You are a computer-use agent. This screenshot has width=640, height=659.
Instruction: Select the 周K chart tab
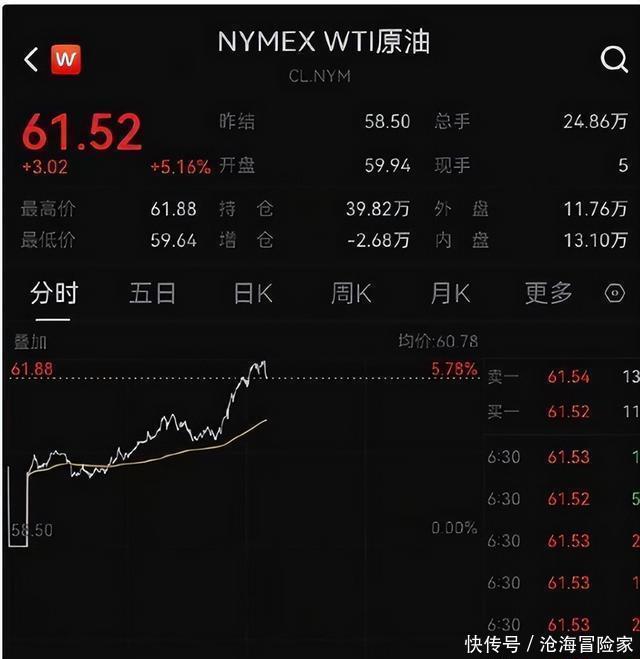click(x=351, y=293)
